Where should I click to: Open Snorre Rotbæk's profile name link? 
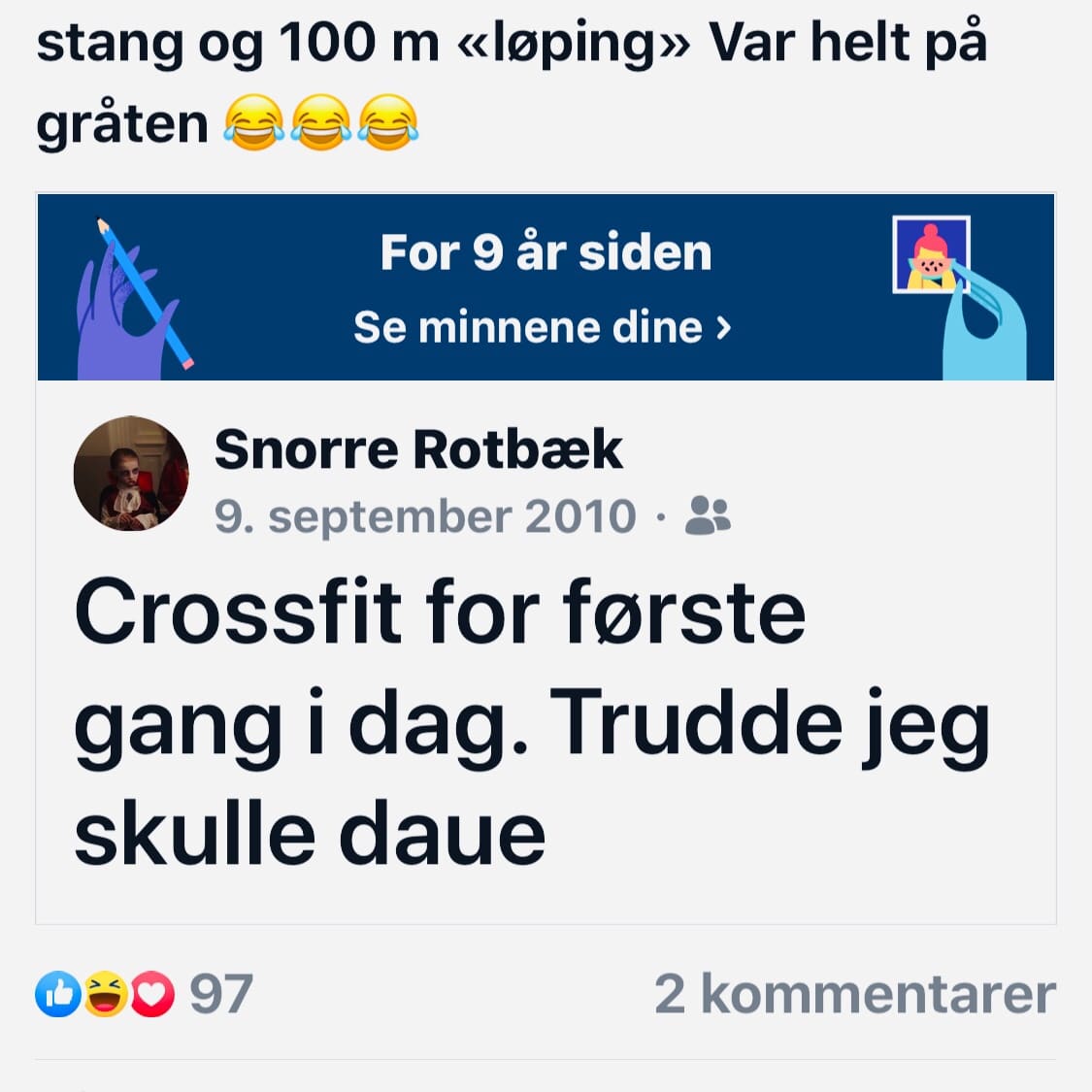pos(417,449)
